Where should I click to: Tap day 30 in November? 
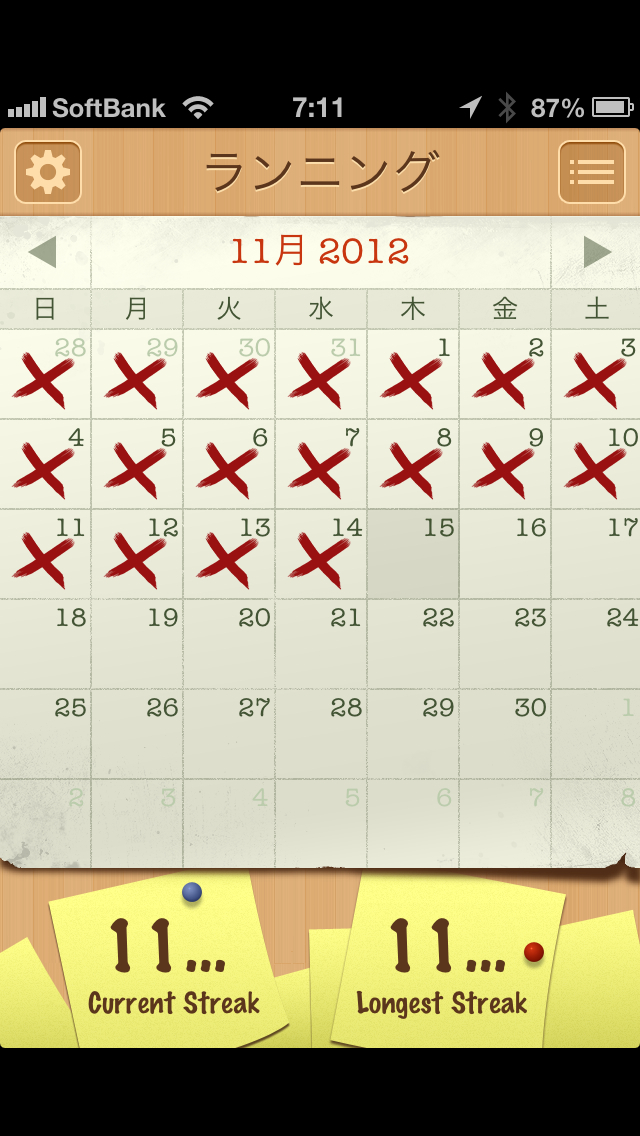click(x=505, y=735)
